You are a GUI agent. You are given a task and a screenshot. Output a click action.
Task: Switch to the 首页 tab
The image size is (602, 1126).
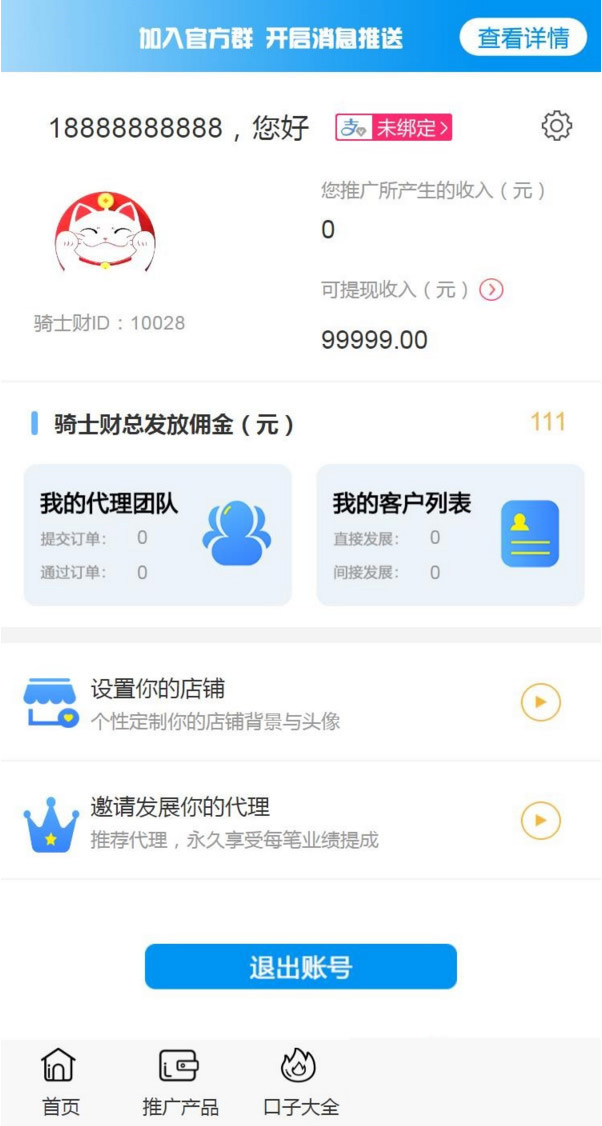click(60, 1082)
